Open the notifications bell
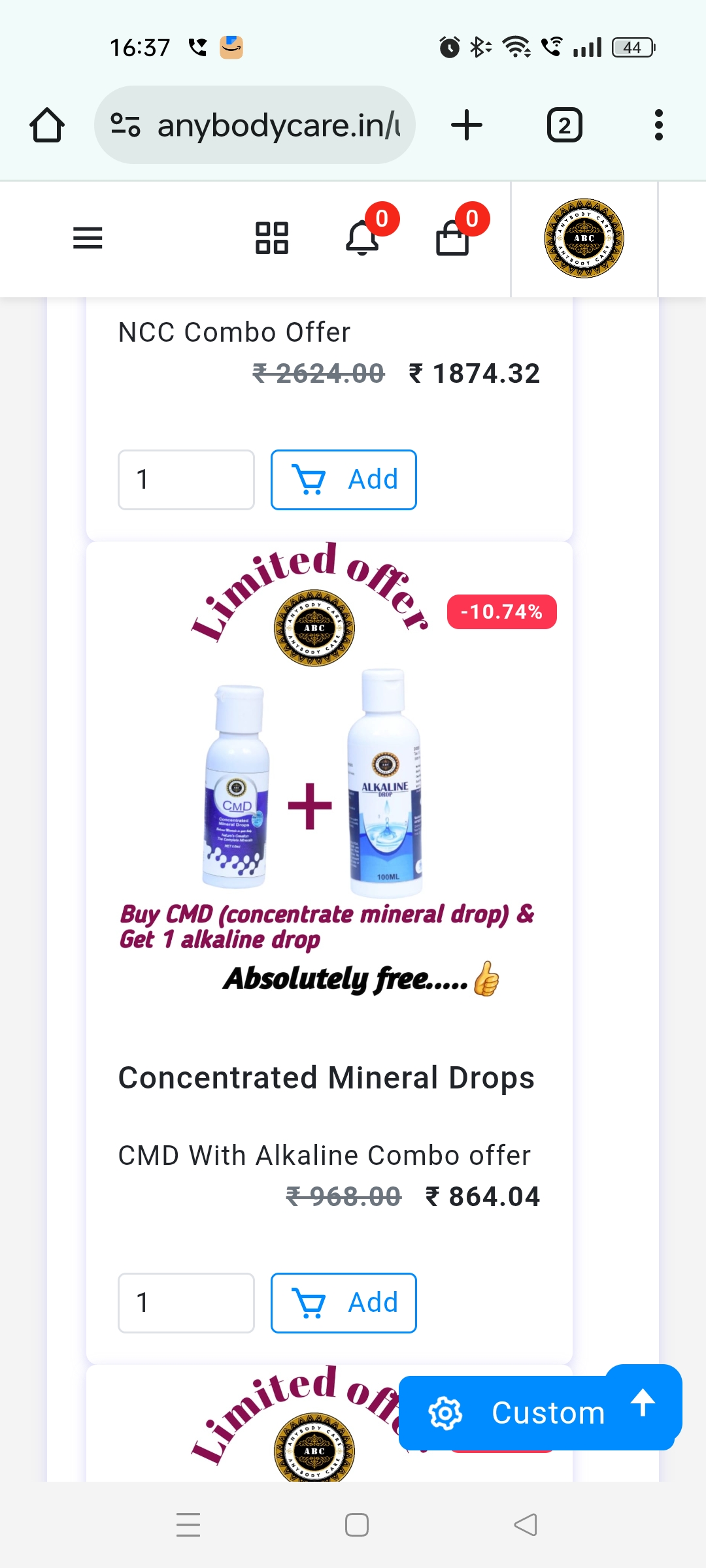Screen dimensions: 706x1568 tap(362, 238)
